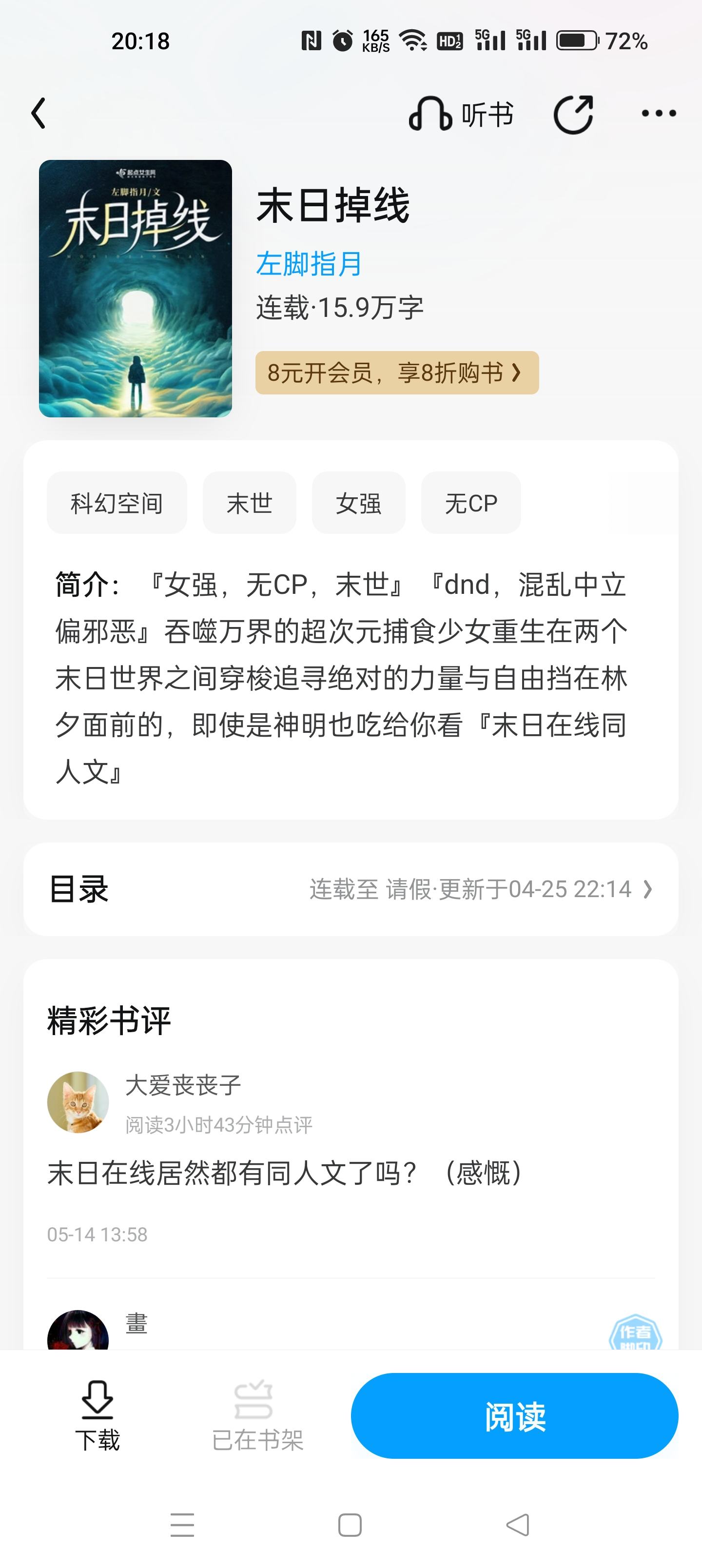Go back using the top-left arrow

coord(39,113)
